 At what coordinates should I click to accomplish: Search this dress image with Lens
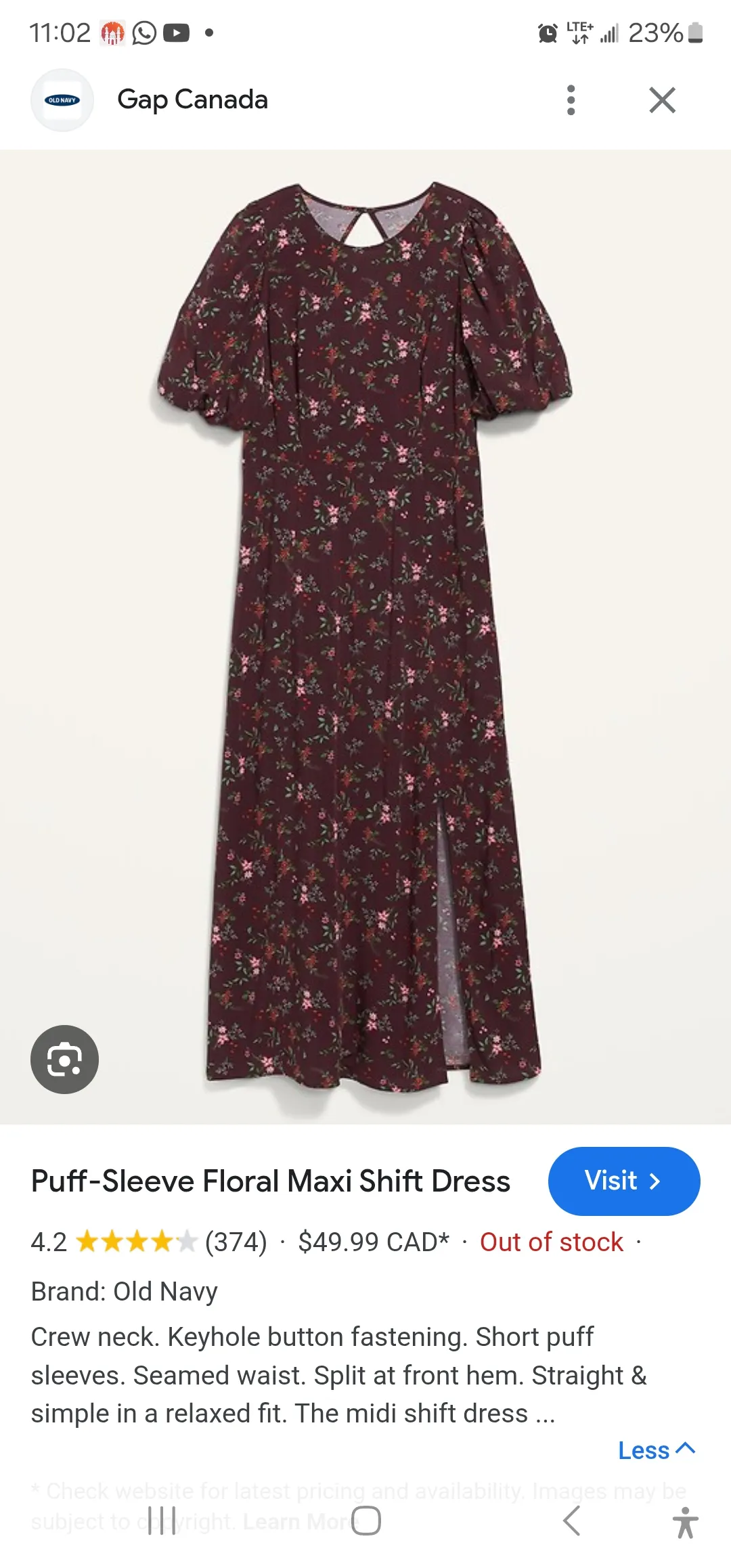pos(64,1060)
